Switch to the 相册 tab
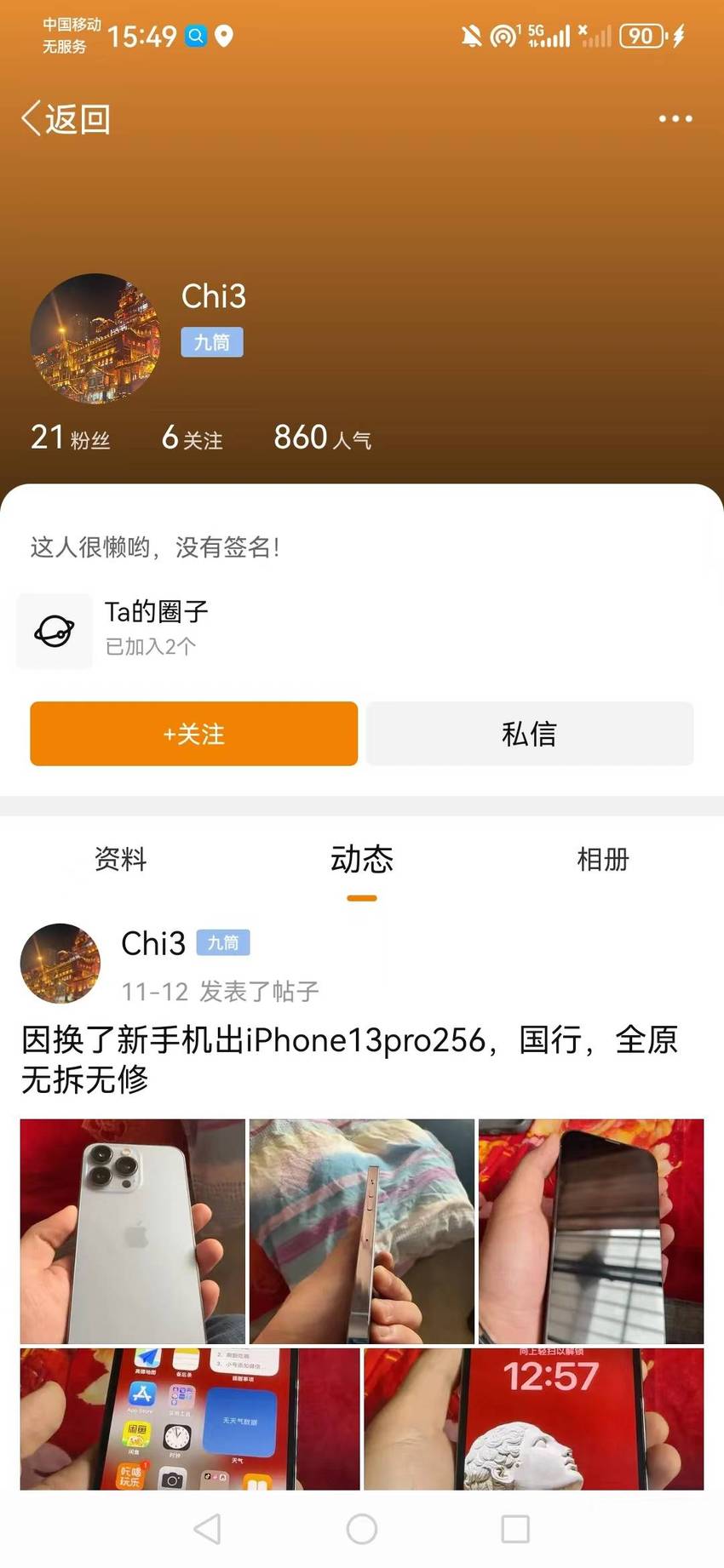Image resolution: width=724 pixels, height=1568 pixels. (603, 859)
